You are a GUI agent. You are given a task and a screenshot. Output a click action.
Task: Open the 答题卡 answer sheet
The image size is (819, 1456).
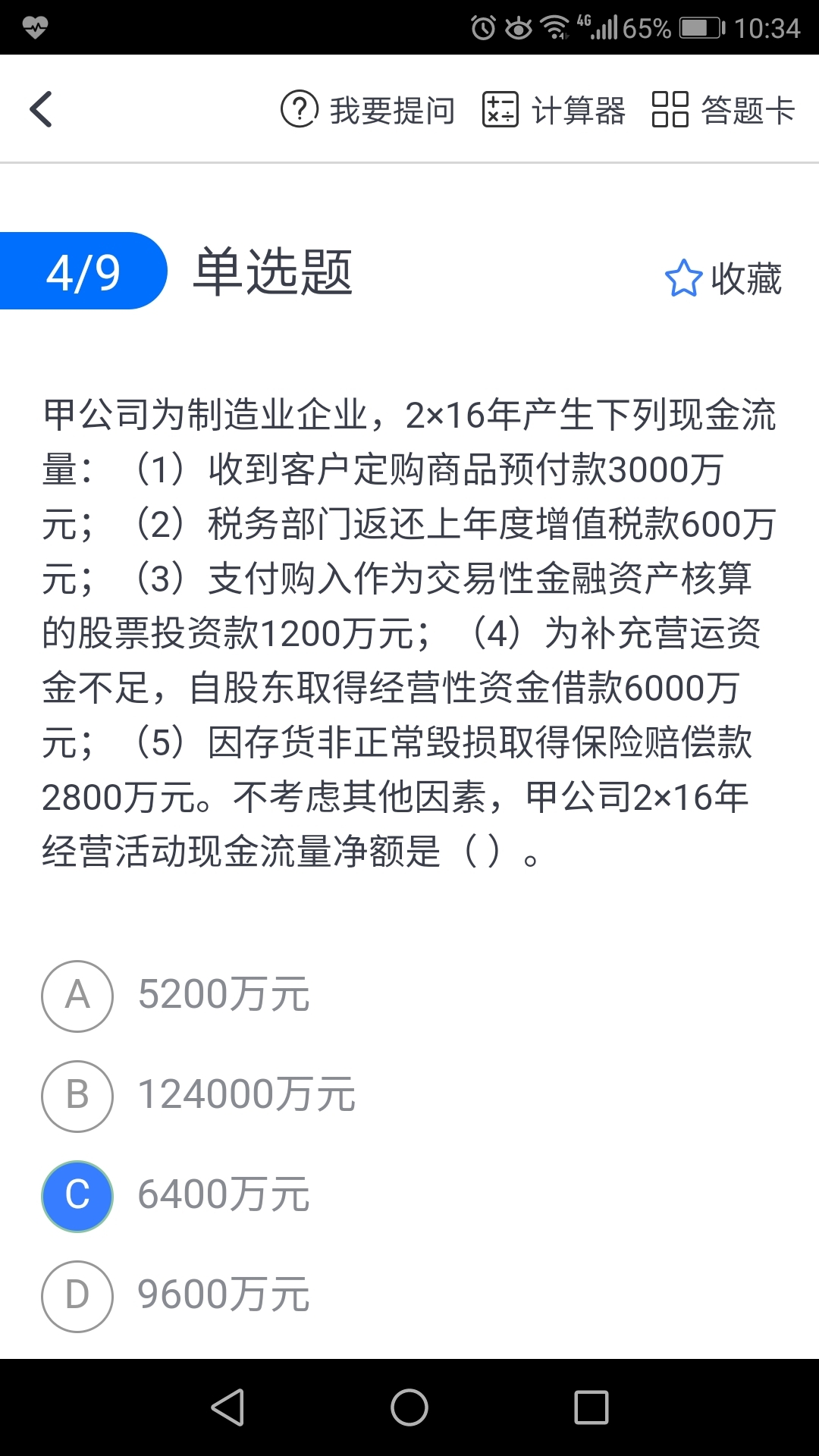[x=723, y=111]
